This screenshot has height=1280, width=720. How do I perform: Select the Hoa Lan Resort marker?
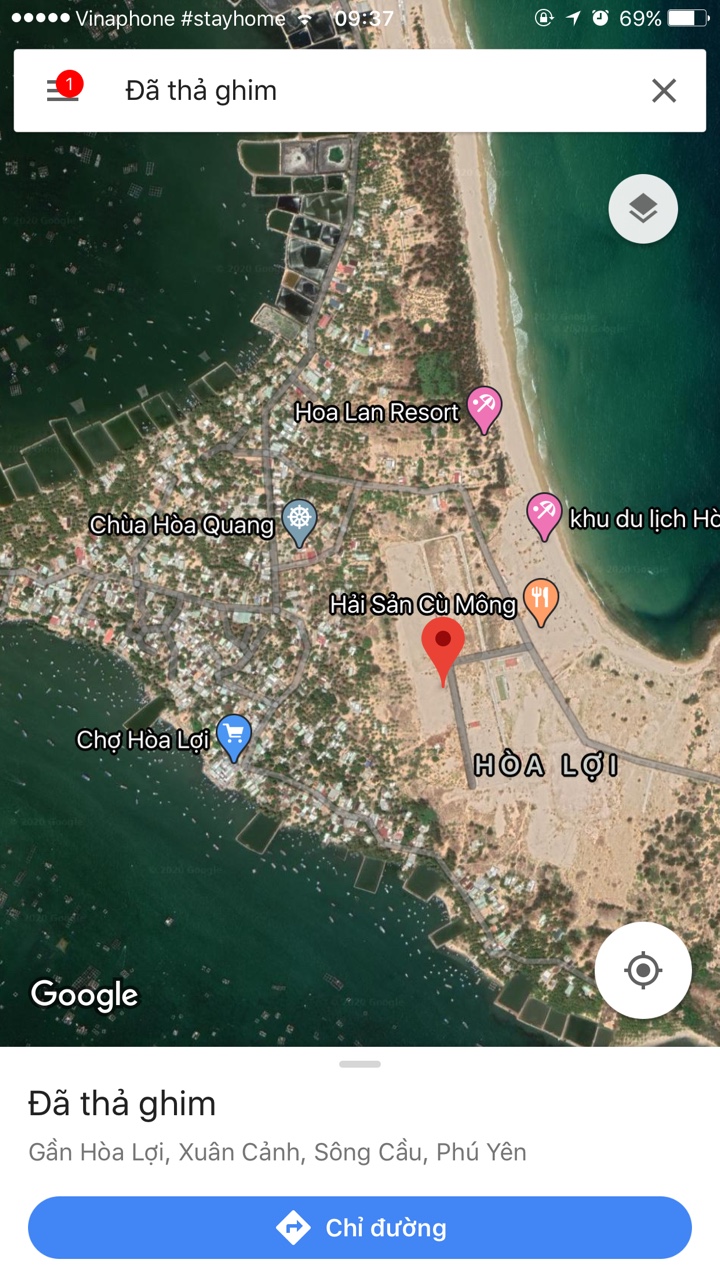click(x=485, y=408)
